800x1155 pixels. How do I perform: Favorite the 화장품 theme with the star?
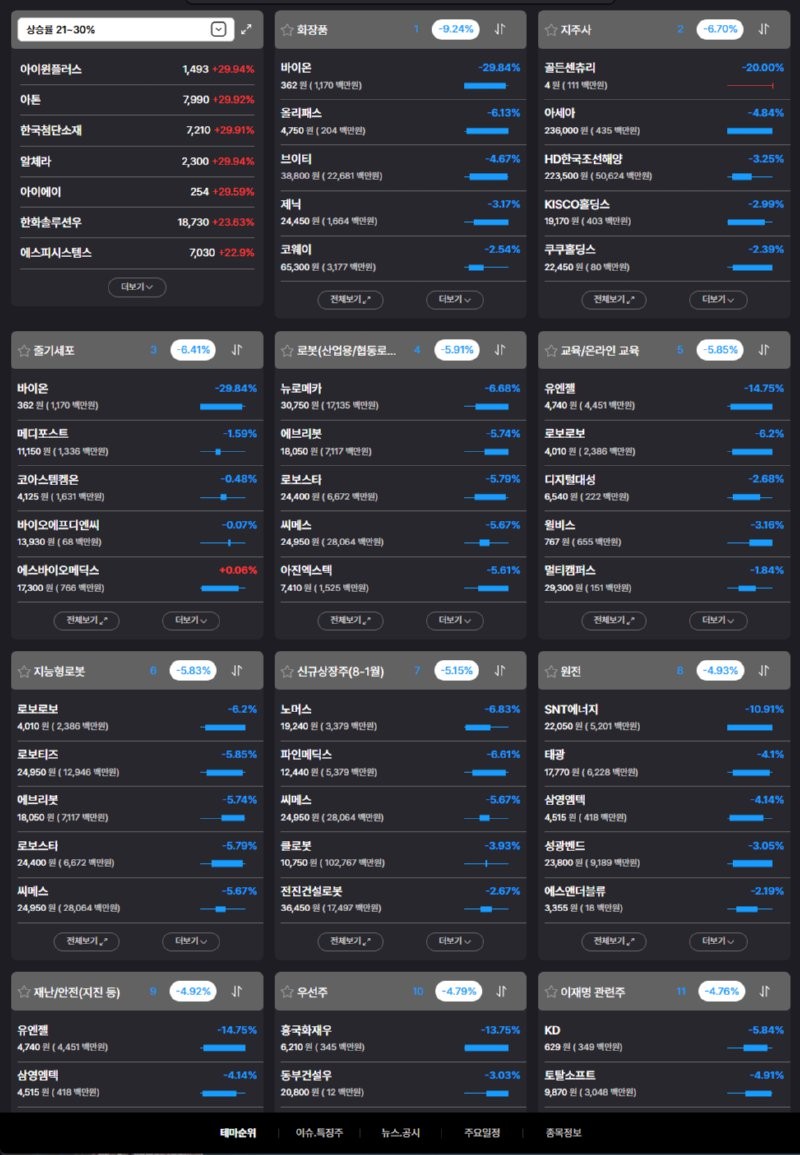click(287, 30)
